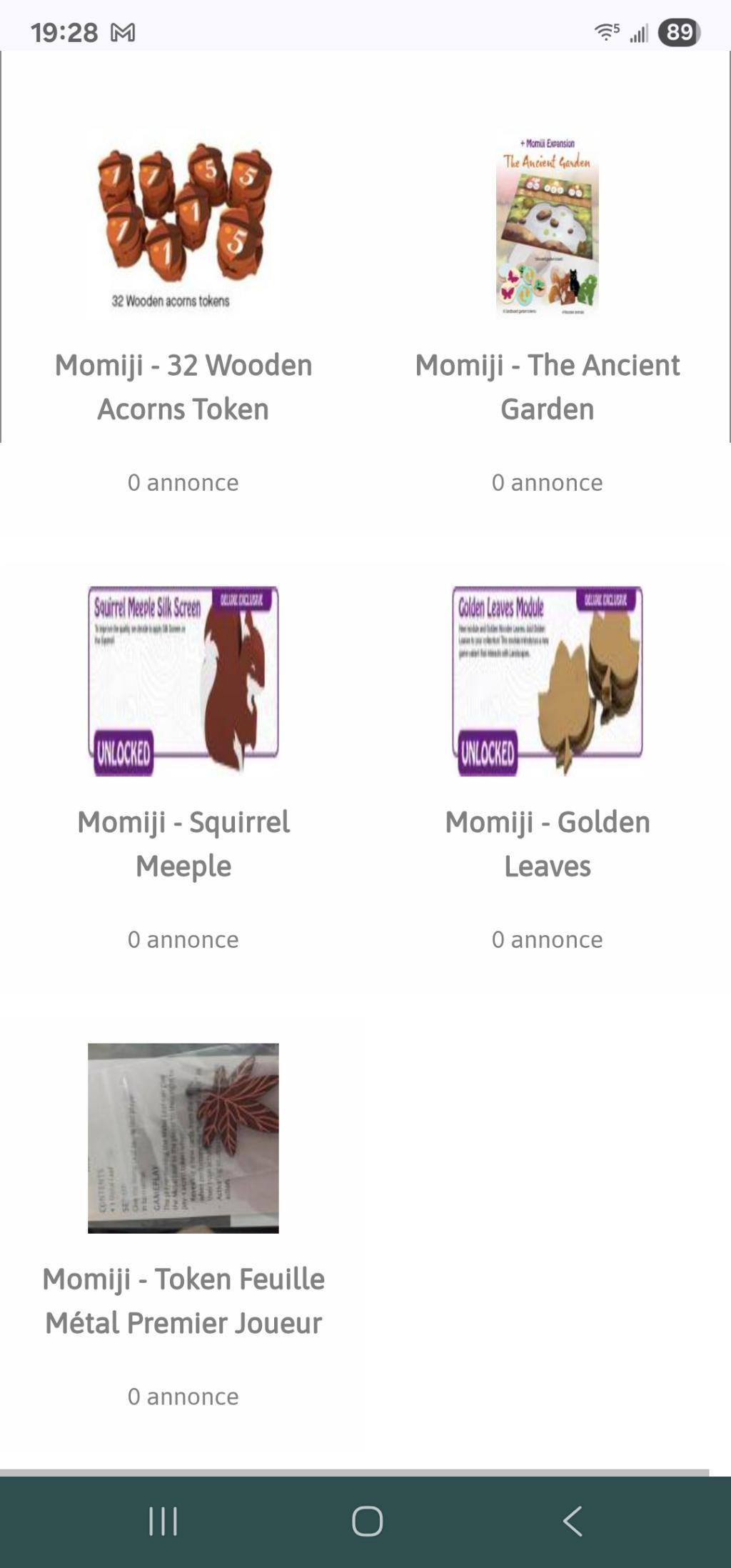Open Momiji - Golden Leaves product
731x1568 pixels.
tap(547, 843)
